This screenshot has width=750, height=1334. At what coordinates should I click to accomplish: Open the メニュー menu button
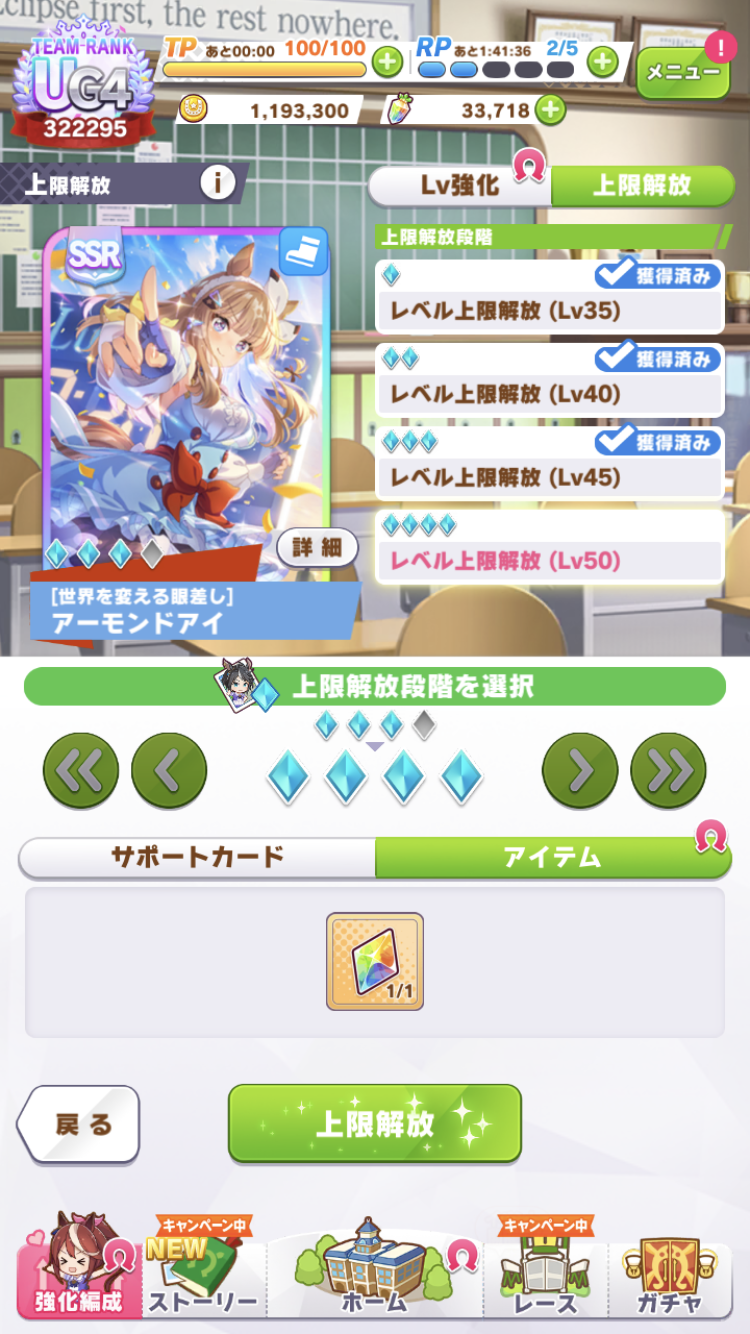point(683,72)
